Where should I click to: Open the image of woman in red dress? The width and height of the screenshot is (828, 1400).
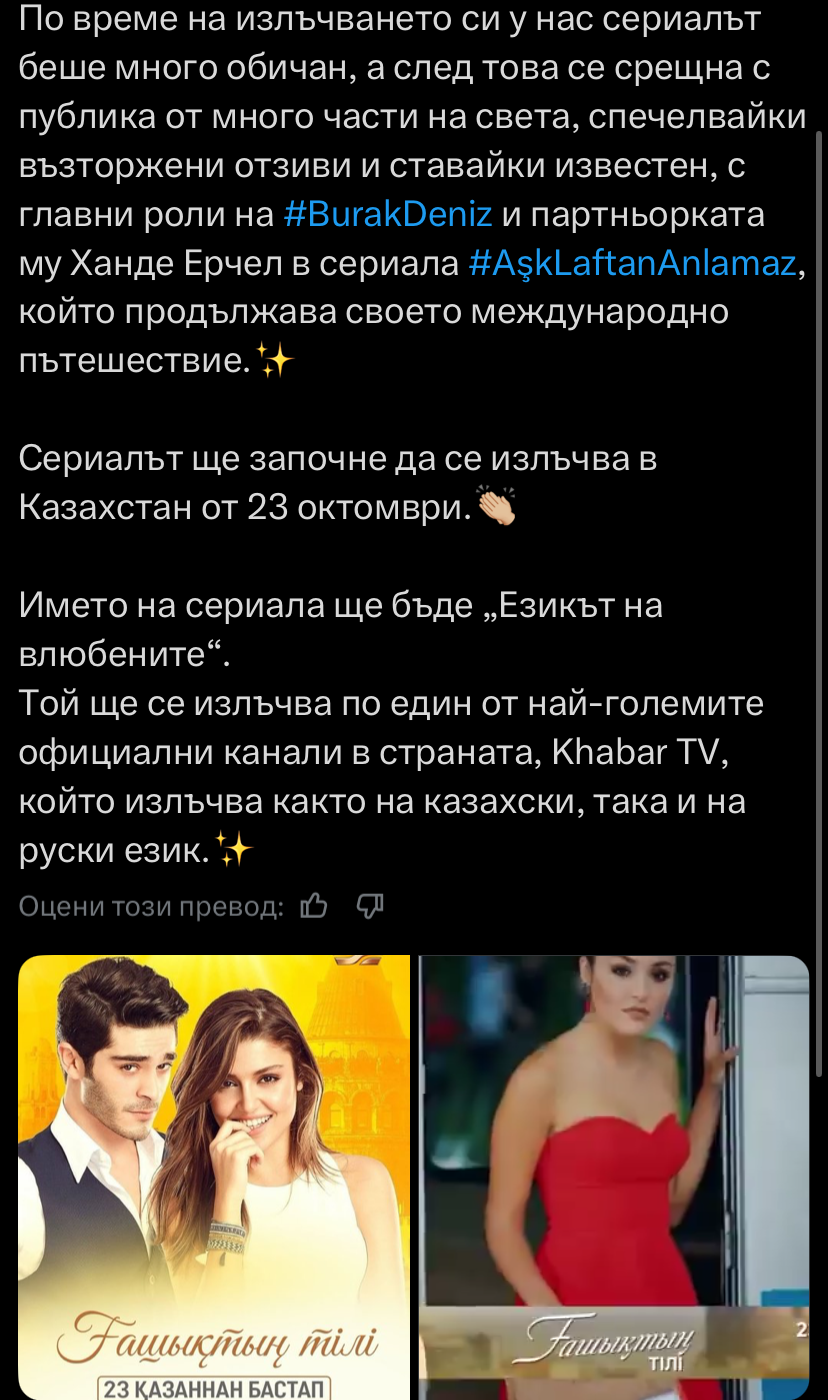point(613,1177)
